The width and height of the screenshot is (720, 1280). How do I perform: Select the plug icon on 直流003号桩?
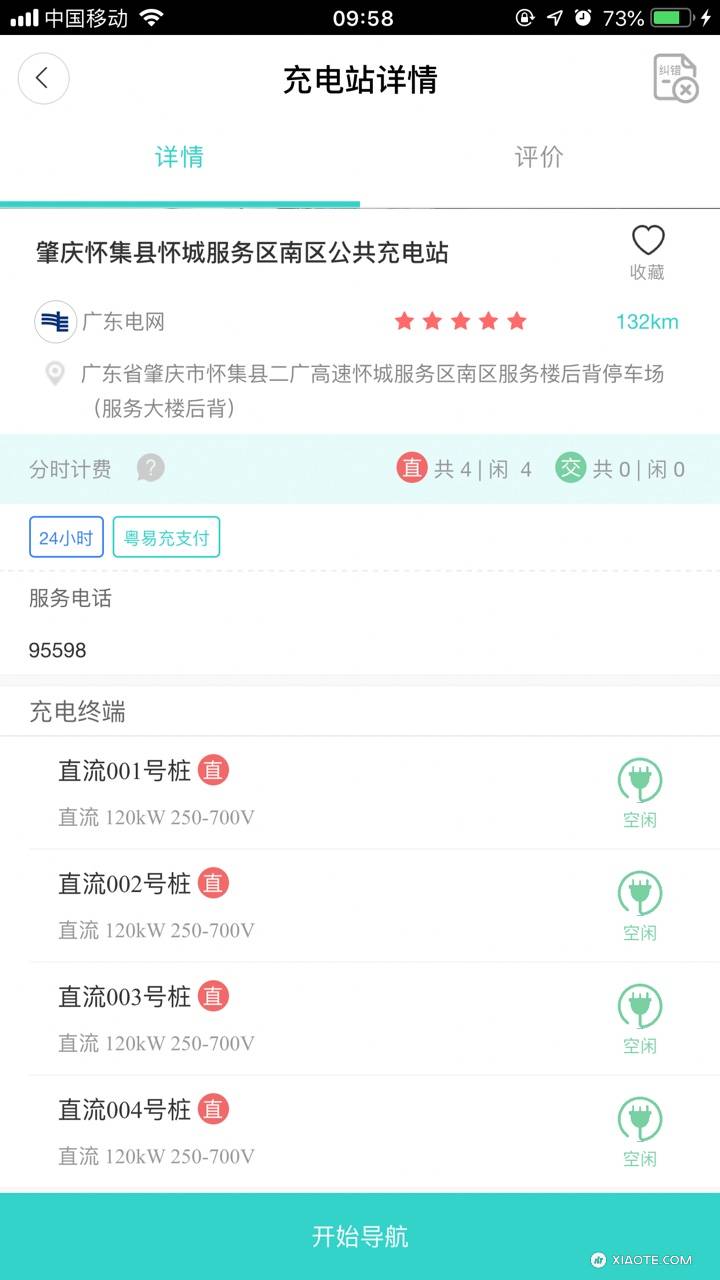(x=639, y=1005)
